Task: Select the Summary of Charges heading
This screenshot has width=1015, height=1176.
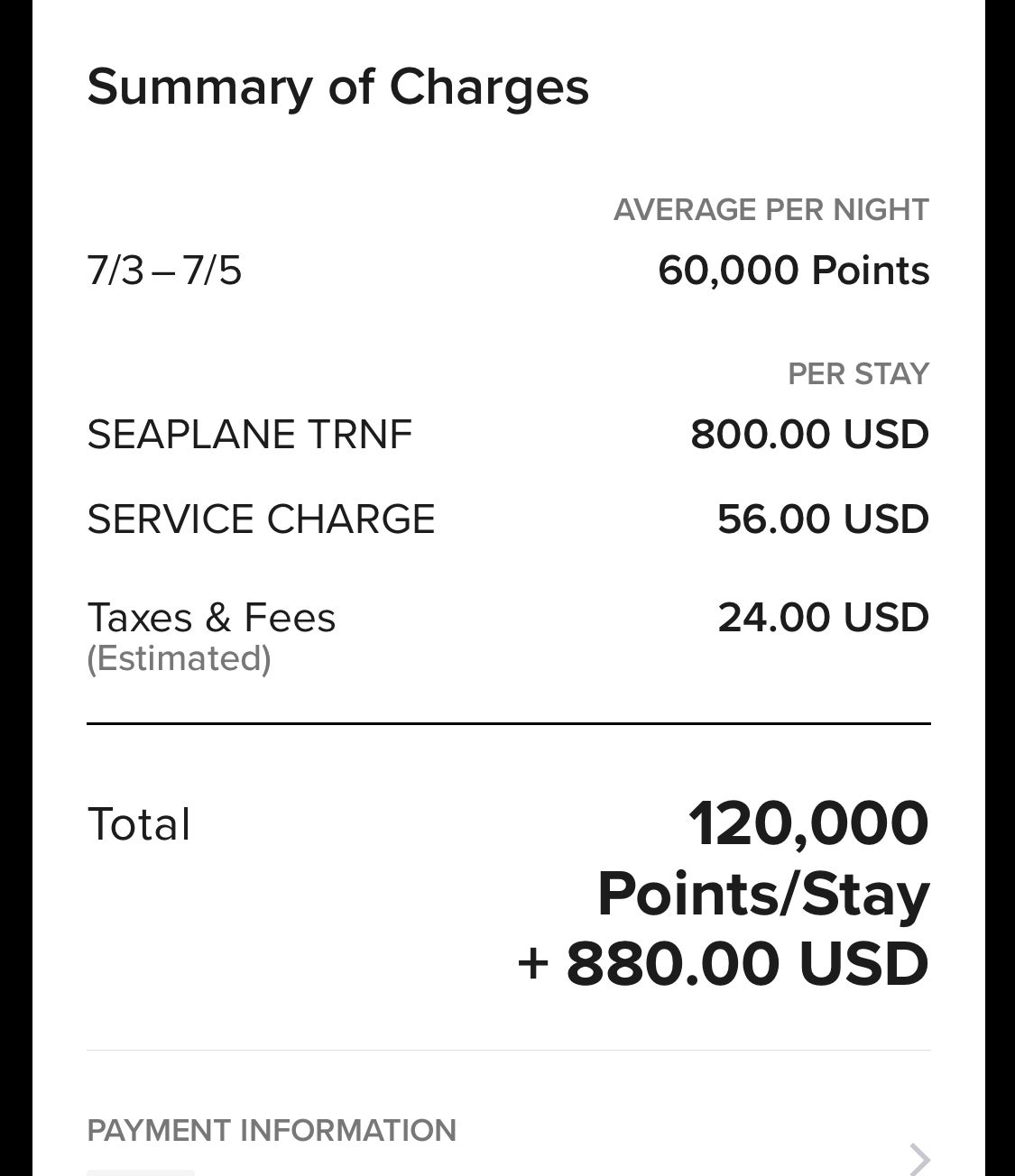Action: [x=337, y=87]
